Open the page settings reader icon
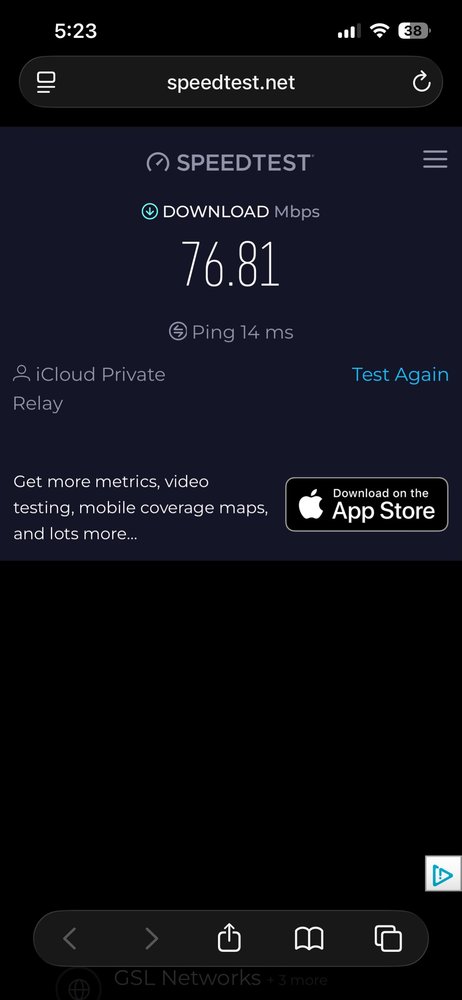Image resolution: width=462 pixels, height=1000 pixels. point(46,82)
